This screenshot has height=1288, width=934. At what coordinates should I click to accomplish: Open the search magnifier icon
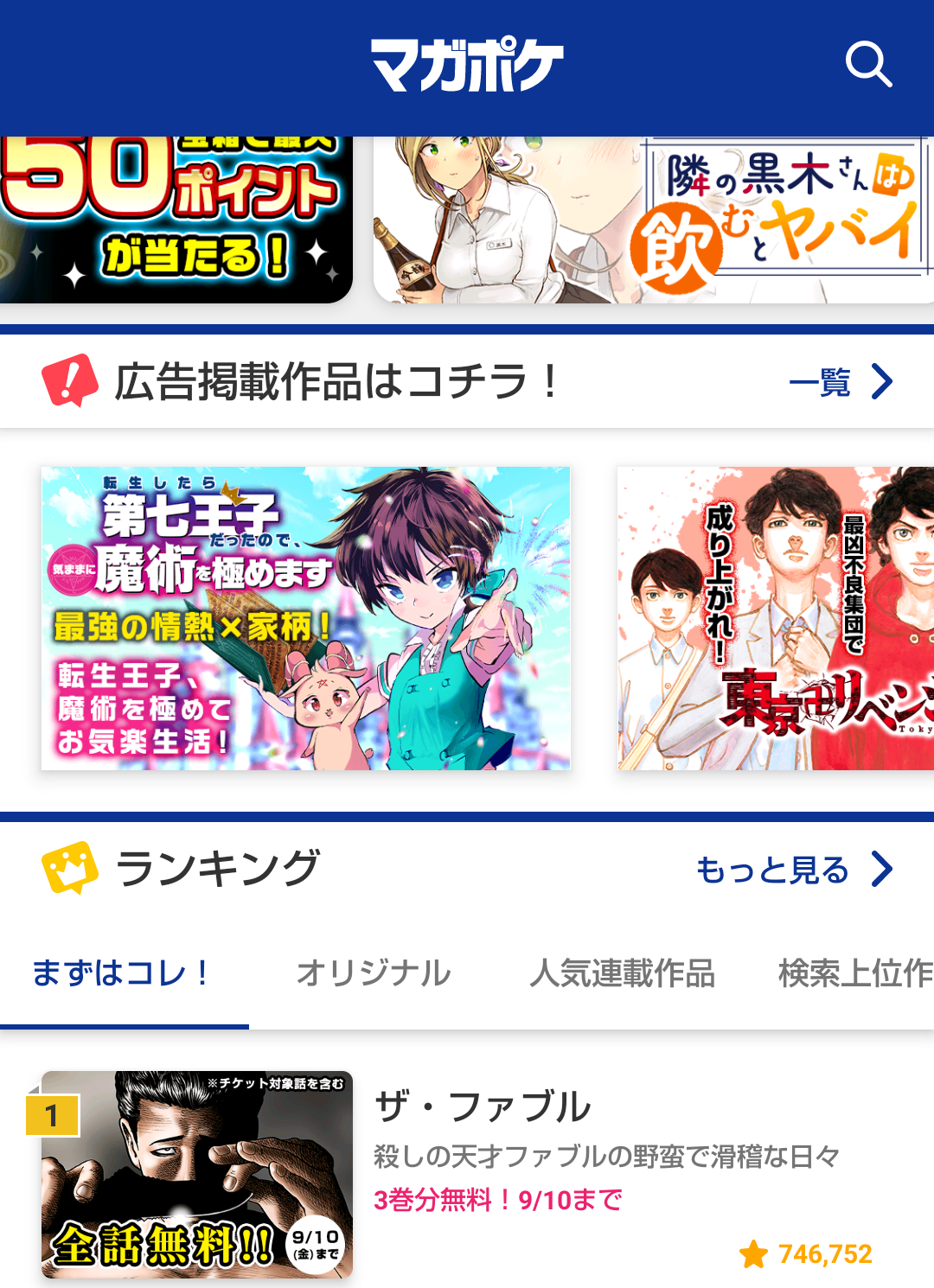pyautogui.click(x=868, y=65)
